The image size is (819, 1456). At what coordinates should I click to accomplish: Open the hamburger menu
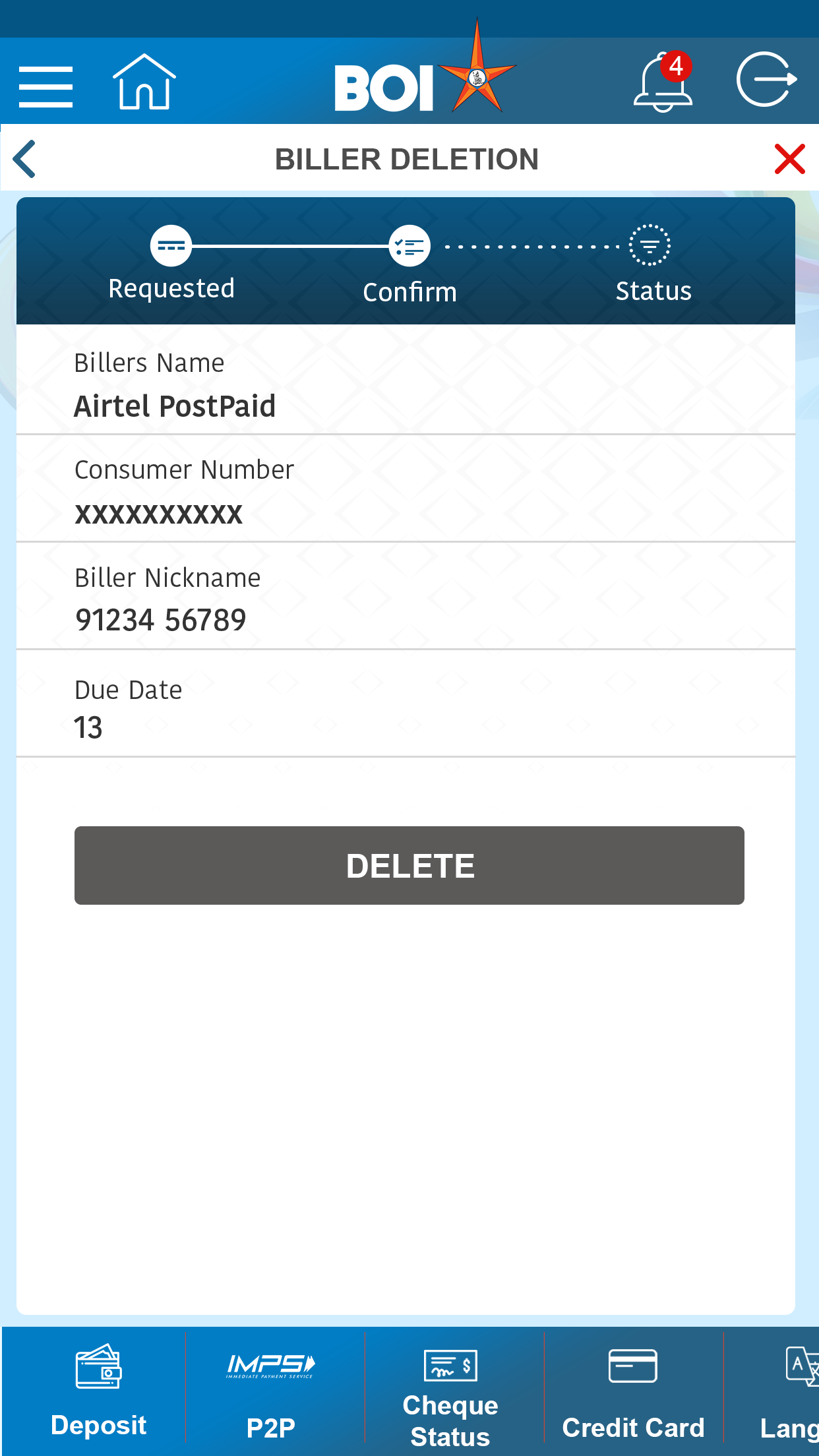(45, 86)
